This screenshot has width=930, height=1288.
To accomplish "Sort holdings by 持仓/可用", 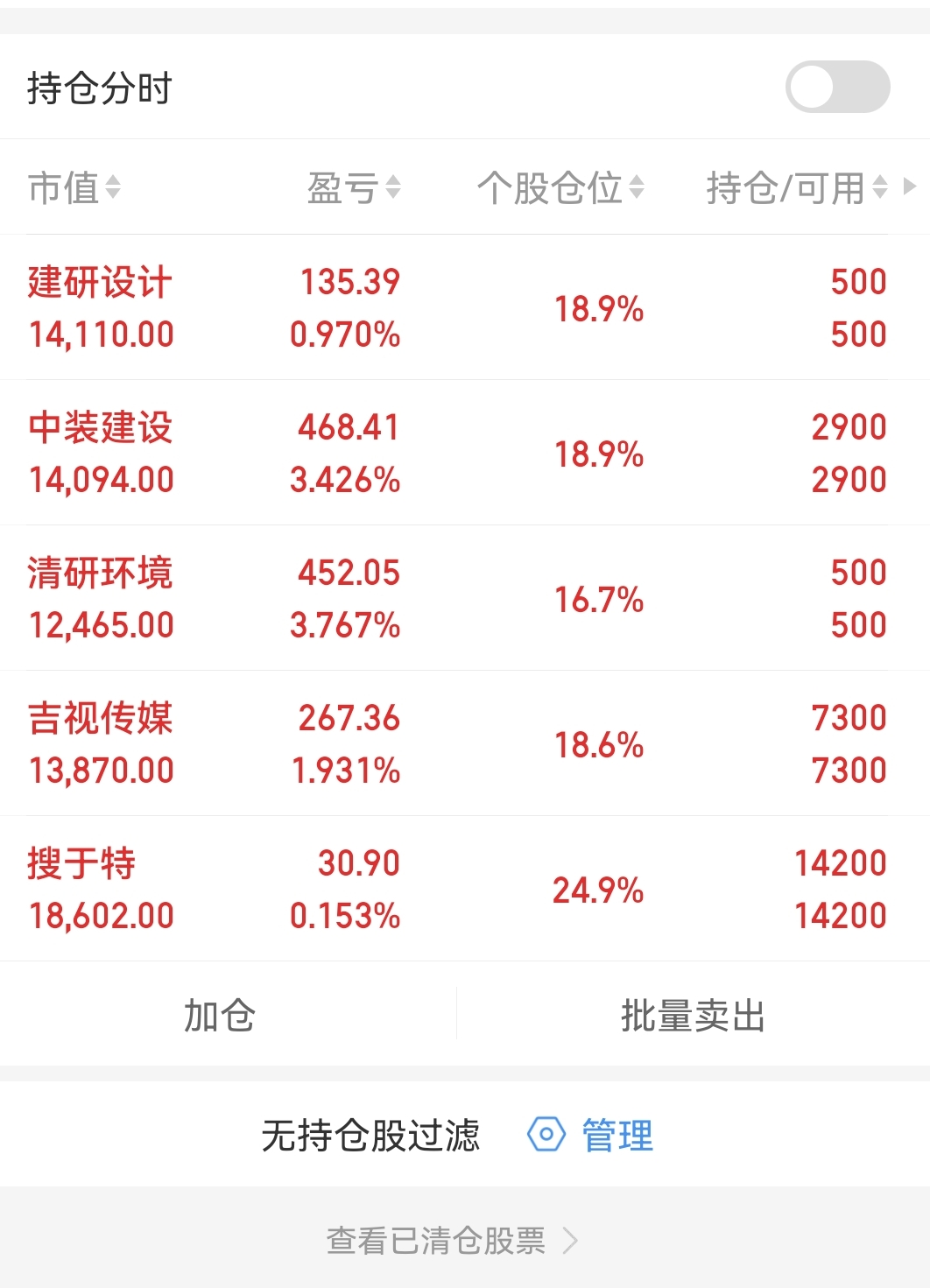I will 796,187.
